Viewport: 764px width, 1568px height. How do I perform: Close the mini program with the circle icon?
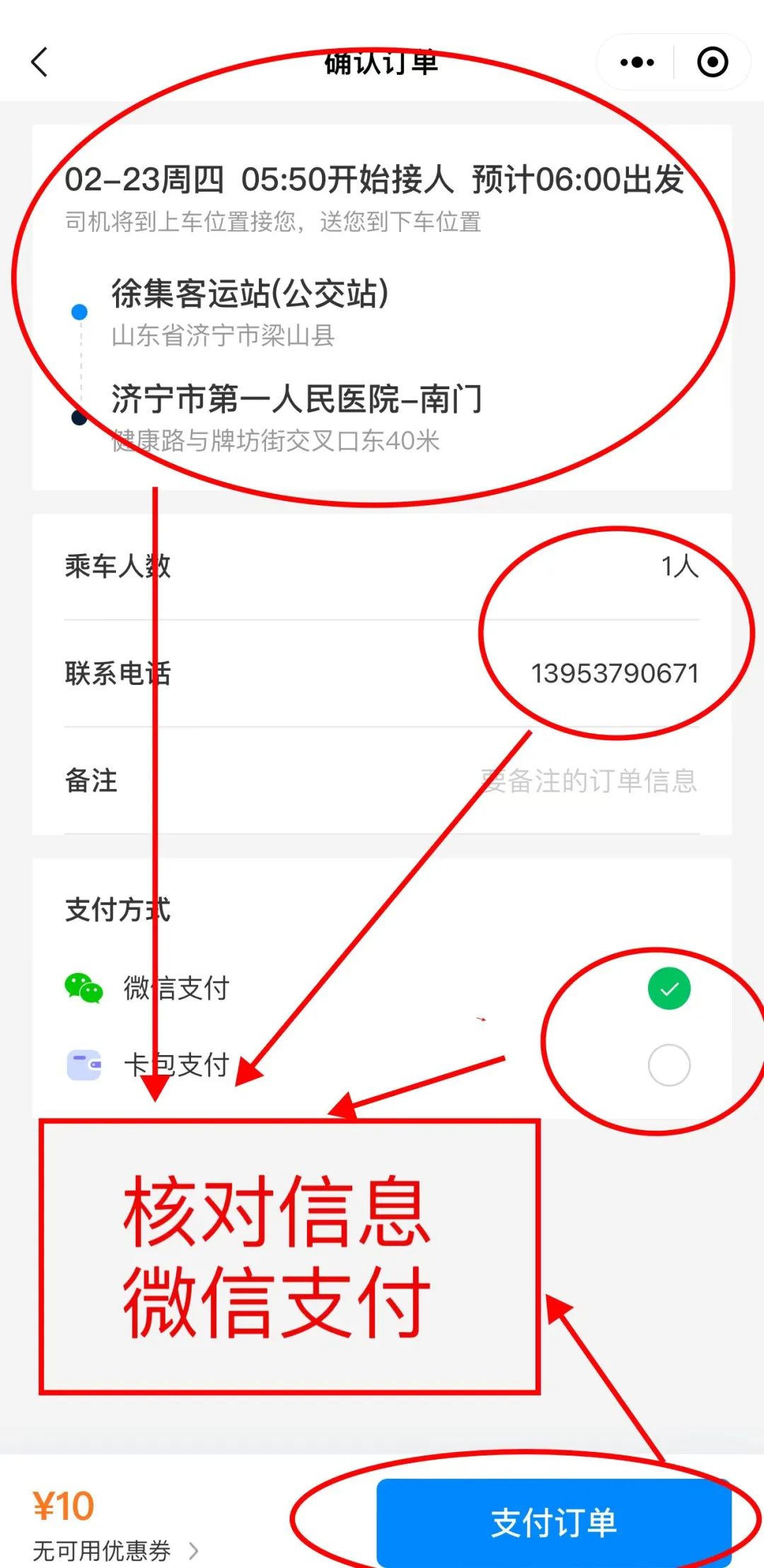712,62
